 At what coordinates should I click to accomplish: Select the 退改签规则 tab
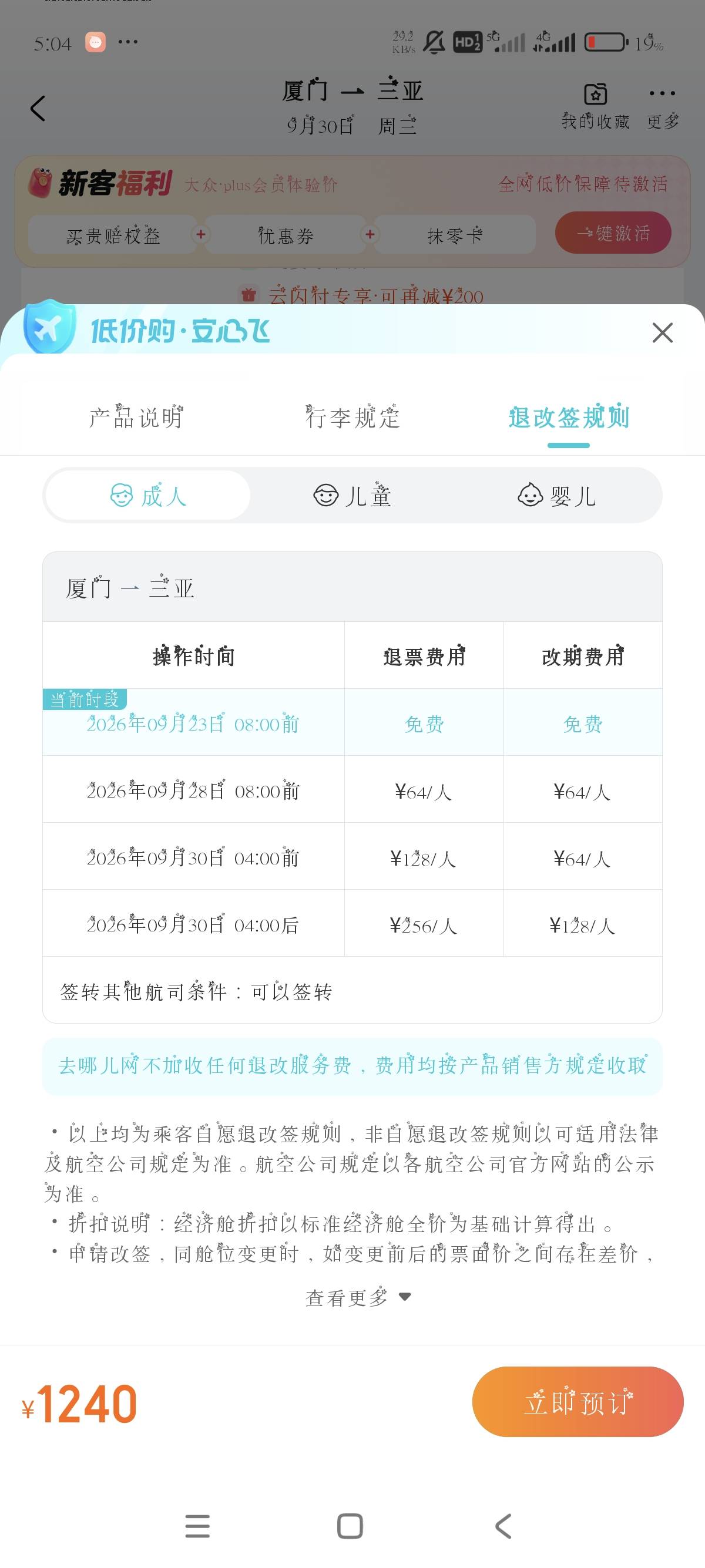[569, 418]
